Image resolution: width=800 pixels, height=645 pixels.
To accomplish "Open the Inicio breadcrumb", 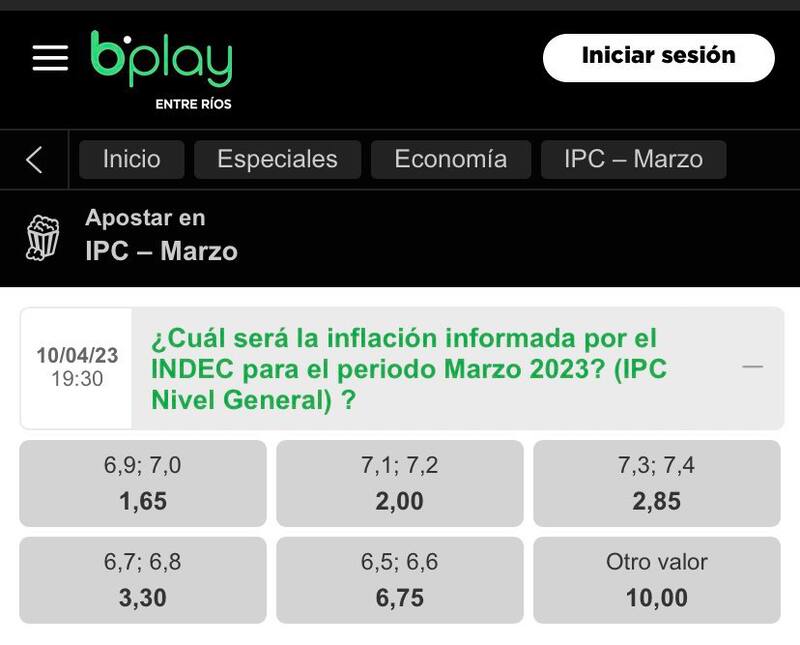I will (x=131, y=159).
